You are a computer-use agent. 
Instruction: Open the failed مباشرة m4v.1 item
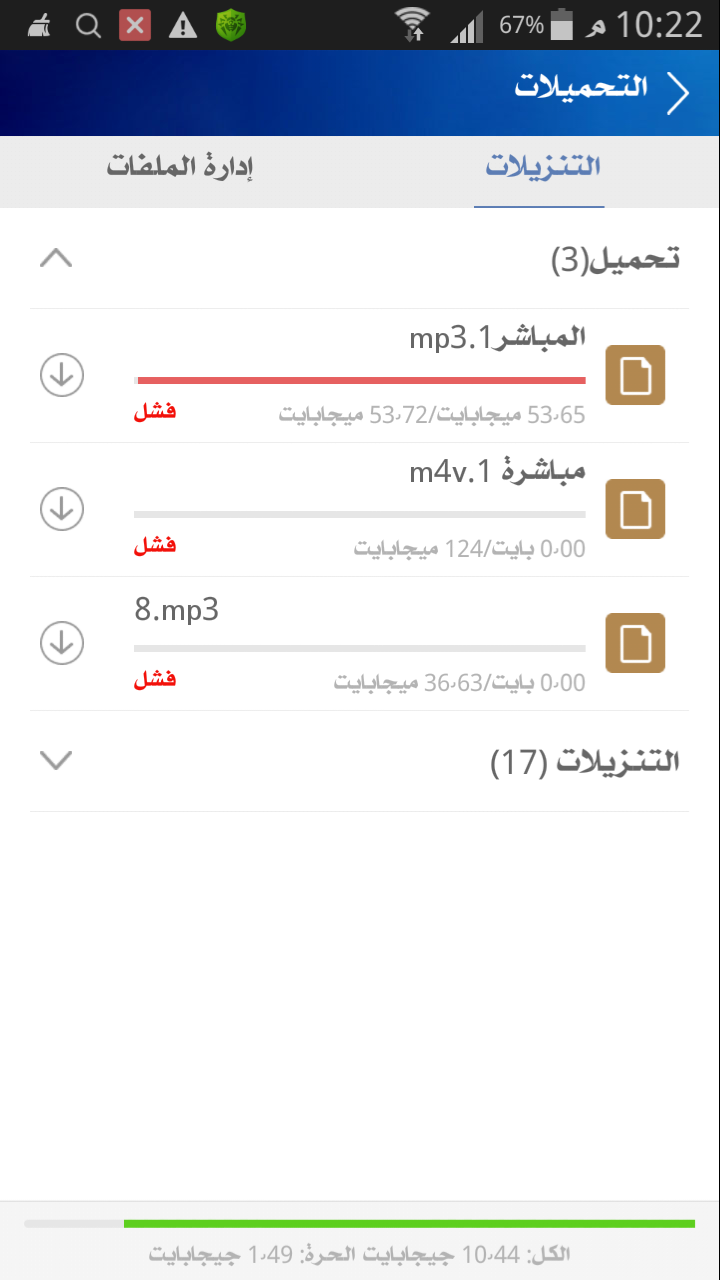click(360, 510)
